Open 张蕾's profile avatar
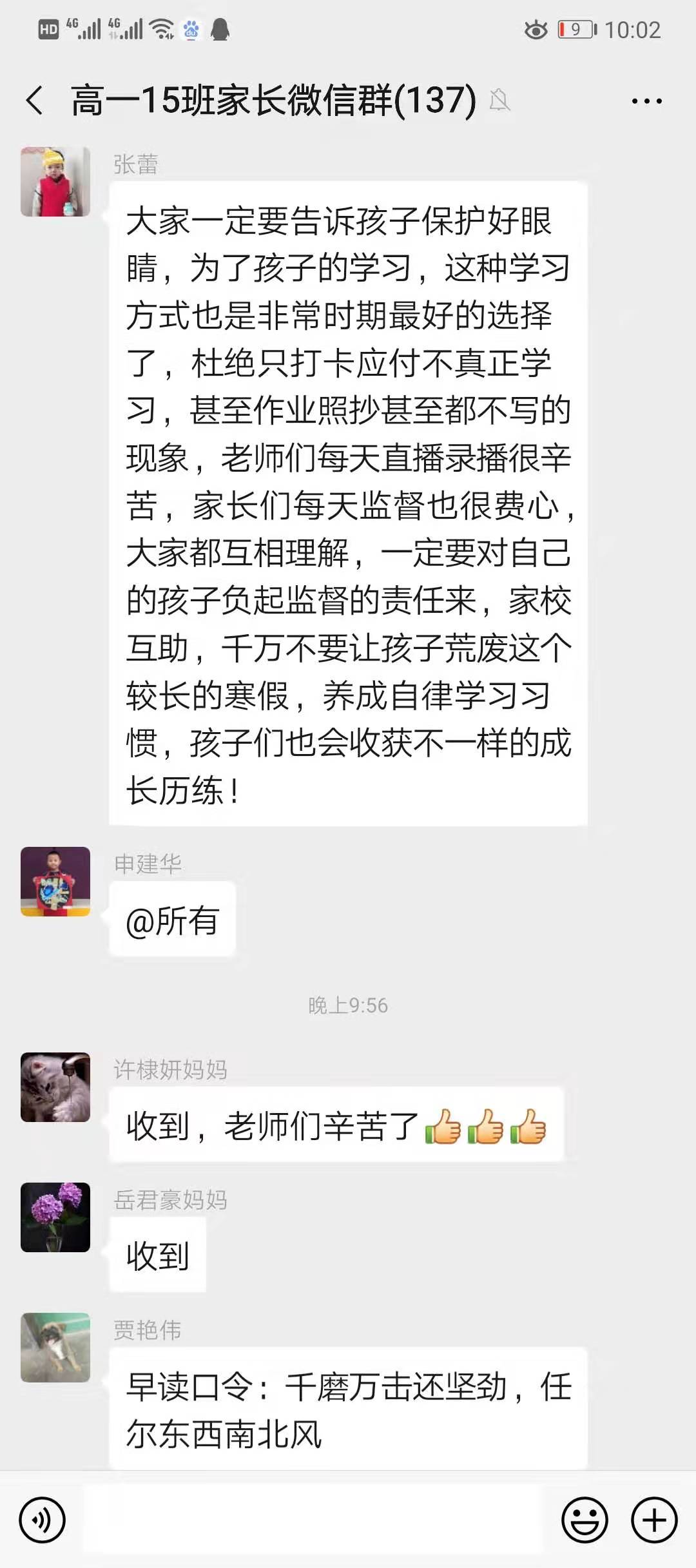Viewport: 696px width, 1568px height. pyautogui.click(x=55, y=182)
